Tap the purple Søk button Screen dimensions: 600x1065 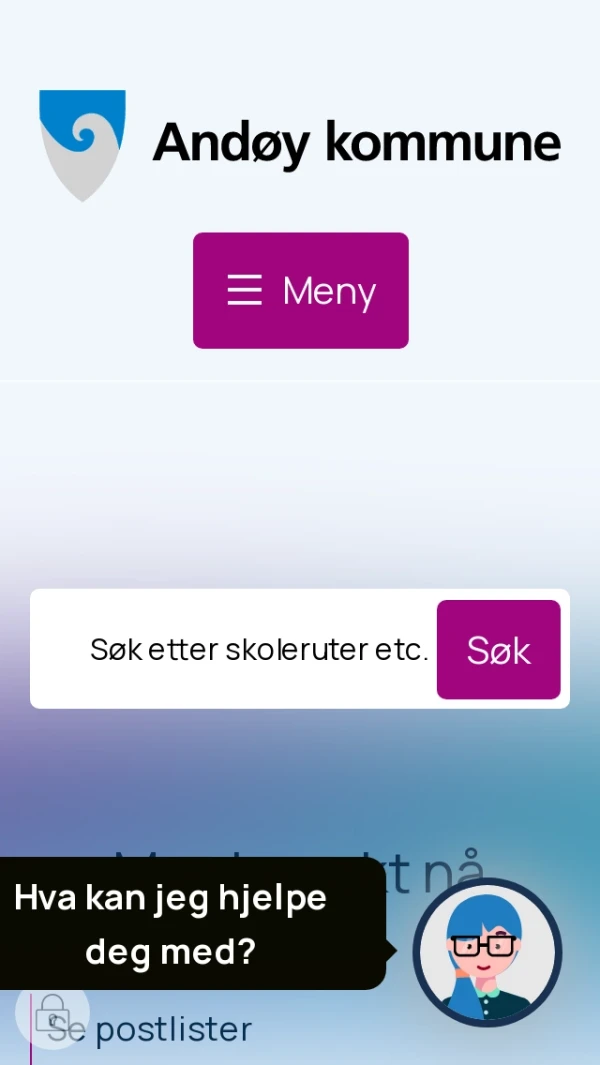[x=498, y=650]
